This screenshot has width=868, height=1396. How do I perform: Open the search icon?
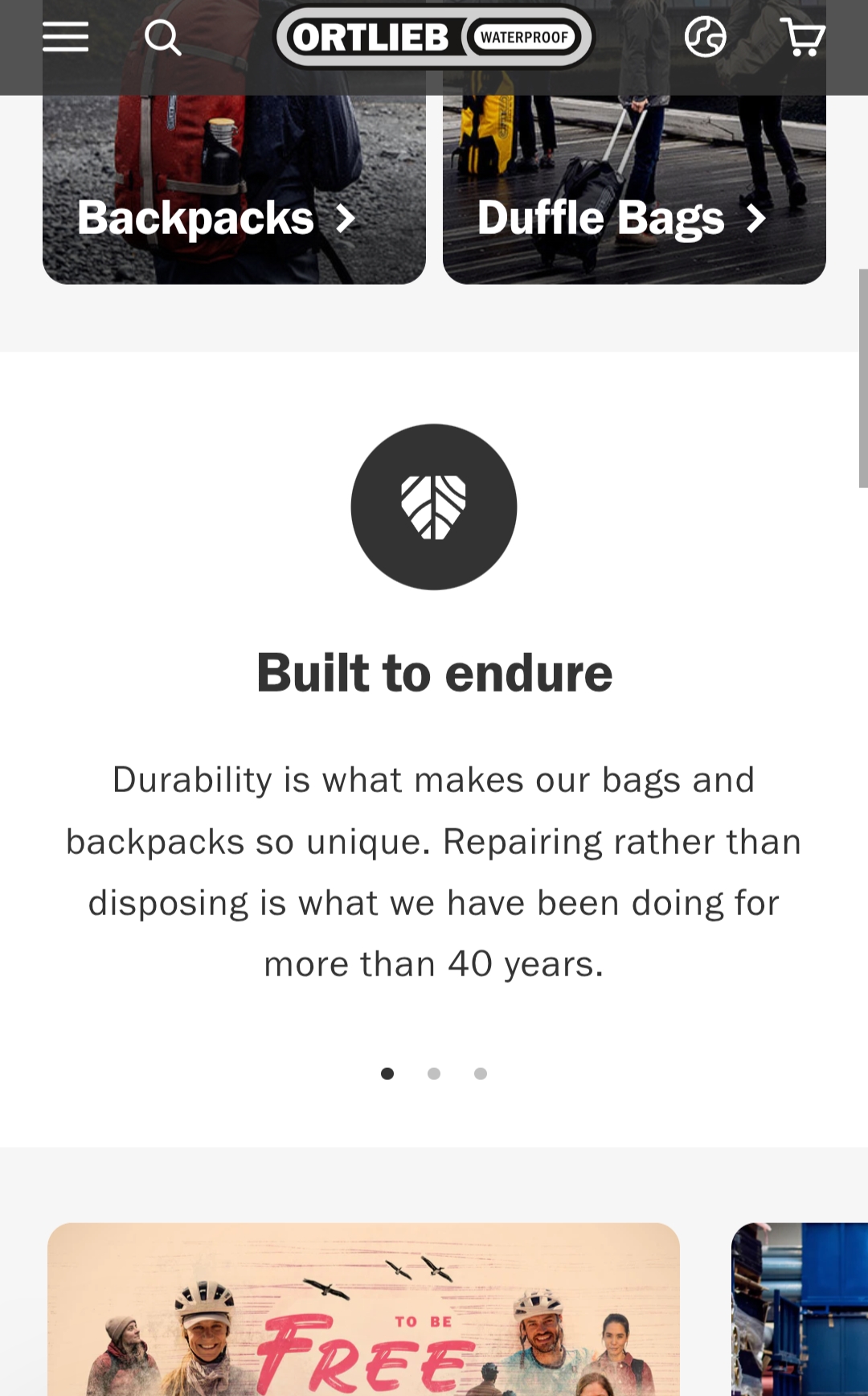[162, 37]
